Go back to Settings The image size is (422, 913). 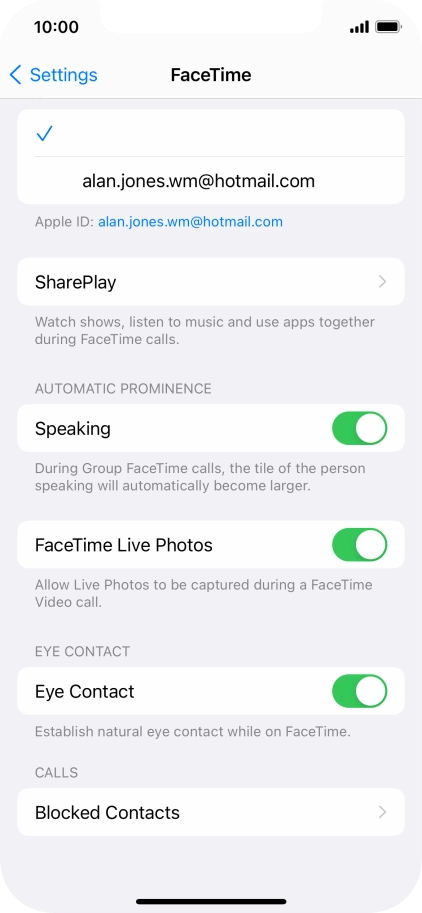point(54,75)
